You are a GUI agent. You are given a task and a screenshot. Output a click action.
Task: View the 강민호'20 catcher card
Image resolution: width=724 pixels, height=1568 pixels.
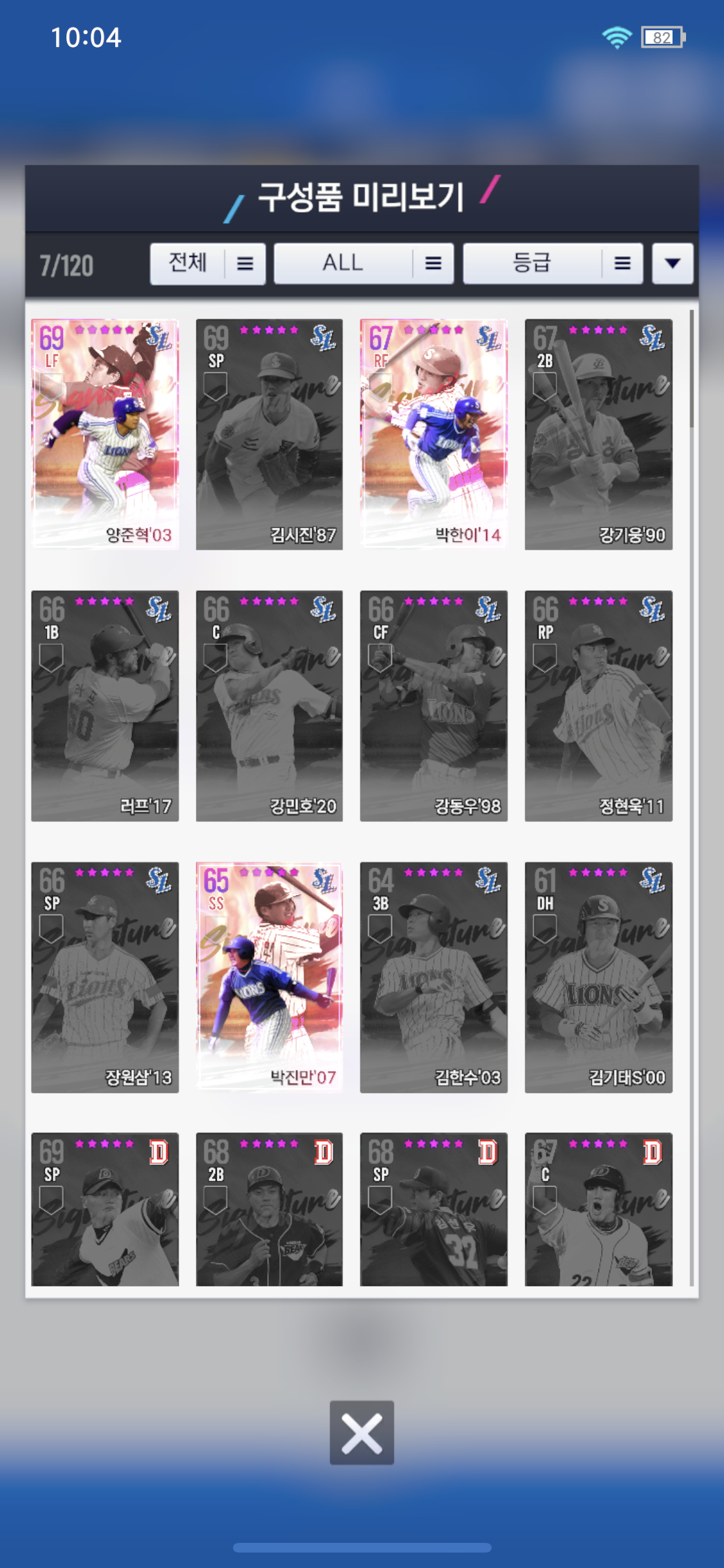point(269,705)
